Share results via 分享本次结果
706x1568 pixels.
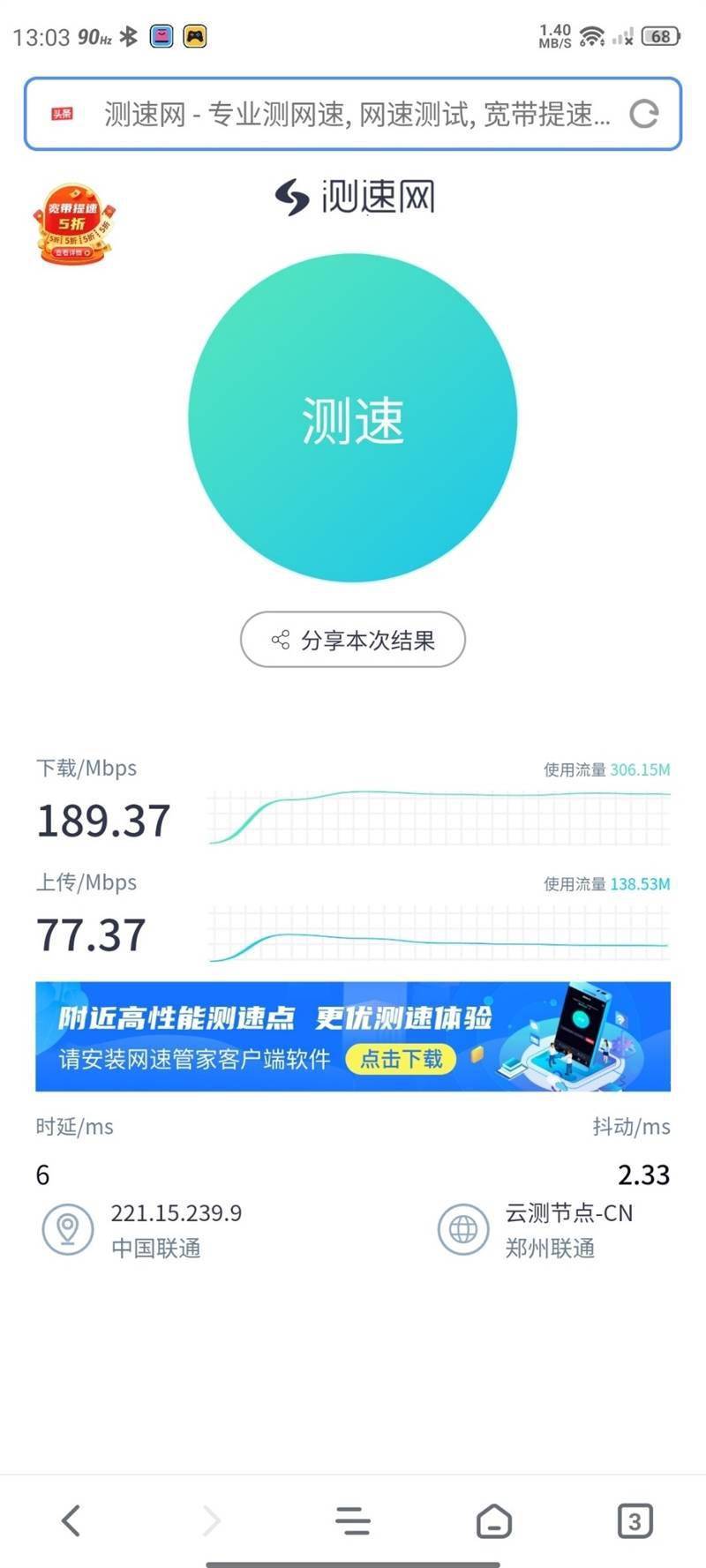[x=353, y=640]
